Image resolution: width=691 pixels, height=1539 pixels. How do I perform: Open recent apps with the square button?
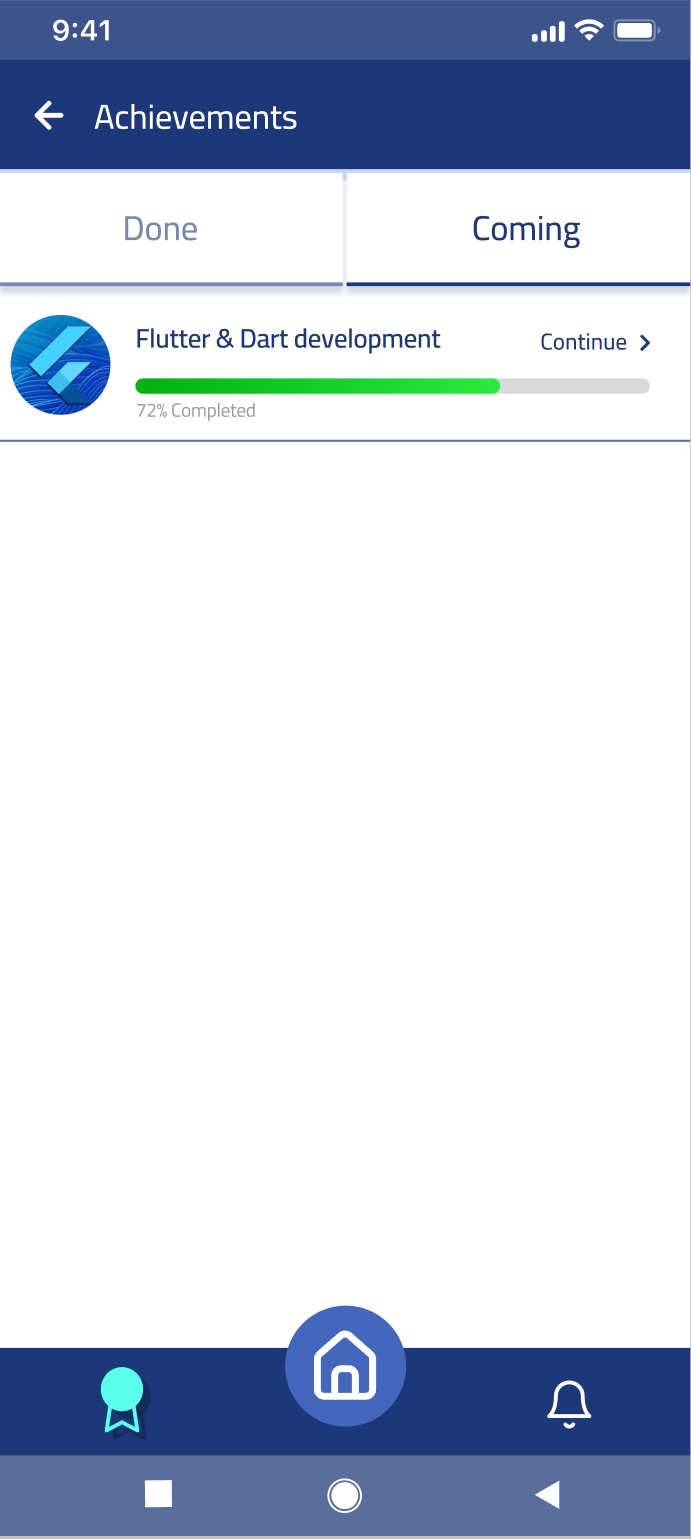pos(158,1494)
